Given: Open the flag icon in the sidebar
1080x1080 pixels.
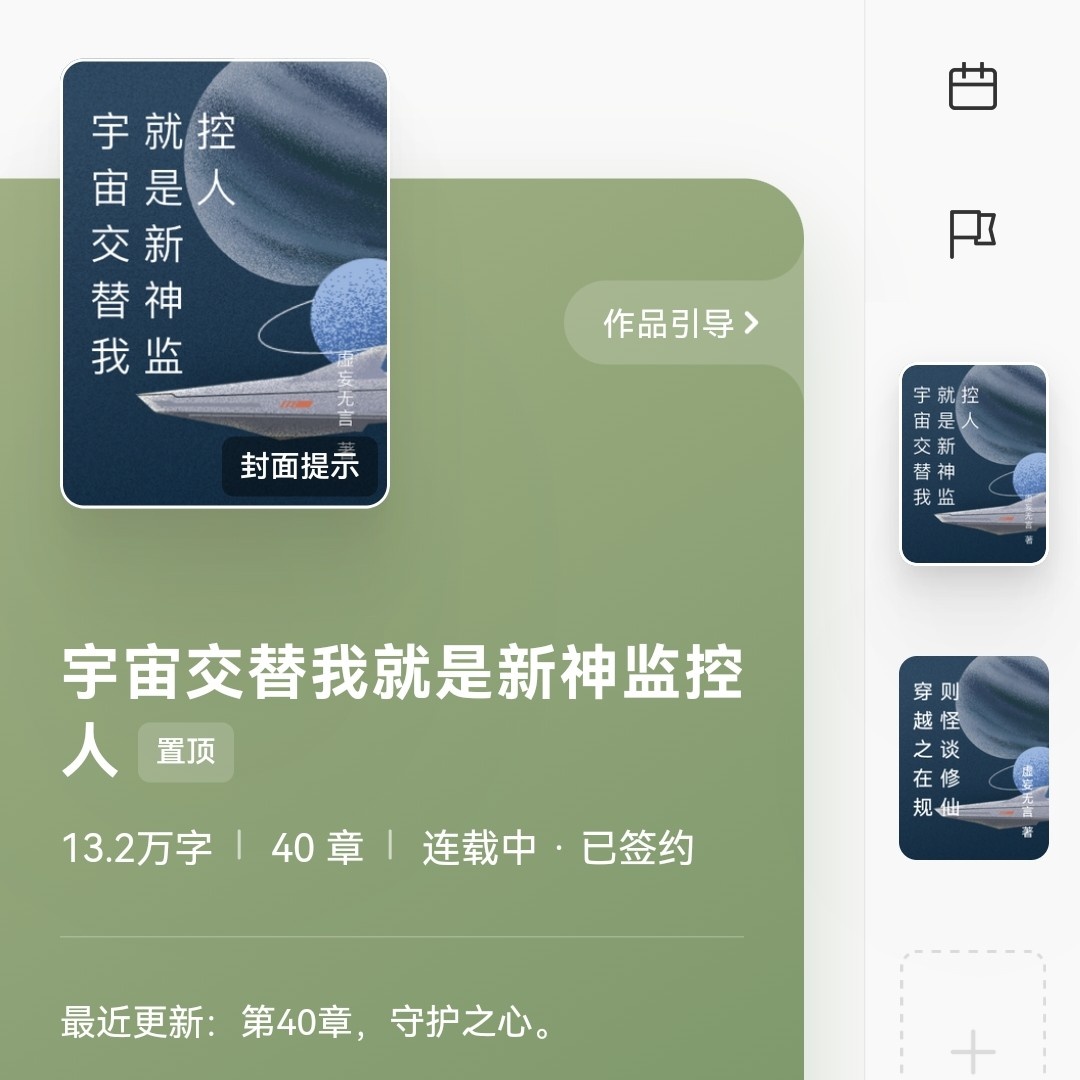Looking at the screenshot, I should click(972, 235).
